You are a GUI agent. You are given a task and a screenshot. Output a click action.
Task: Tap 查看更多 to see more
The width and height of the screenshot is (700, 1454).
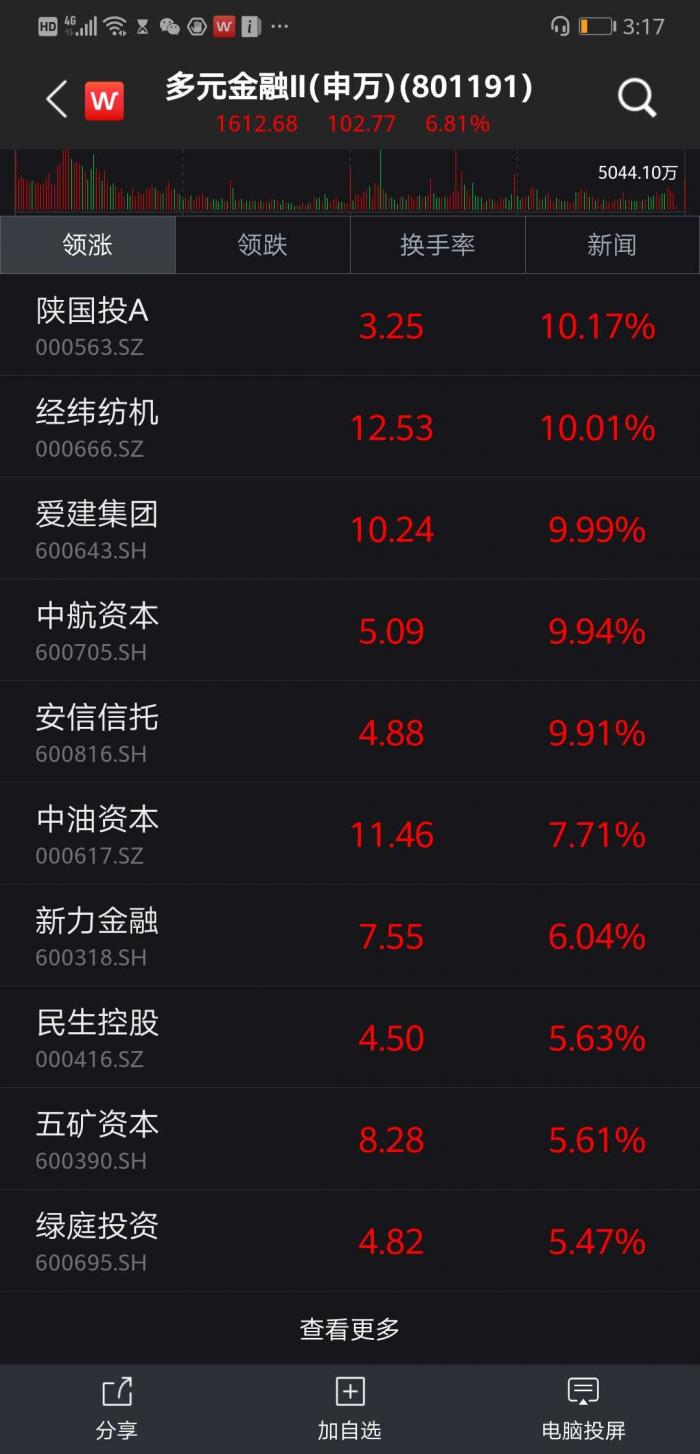[350, 1329]
